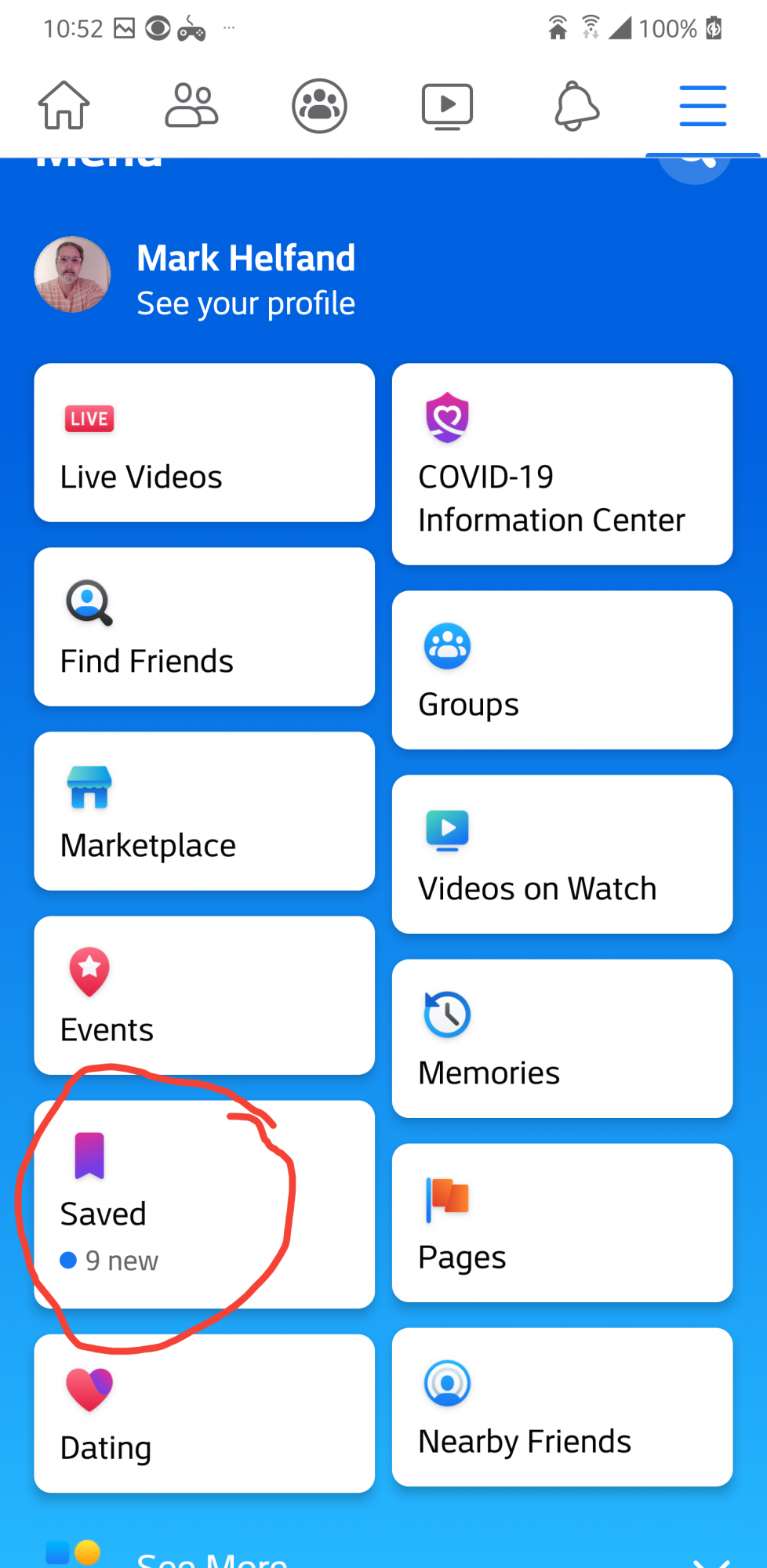Open the Groups card

(562, 670)
